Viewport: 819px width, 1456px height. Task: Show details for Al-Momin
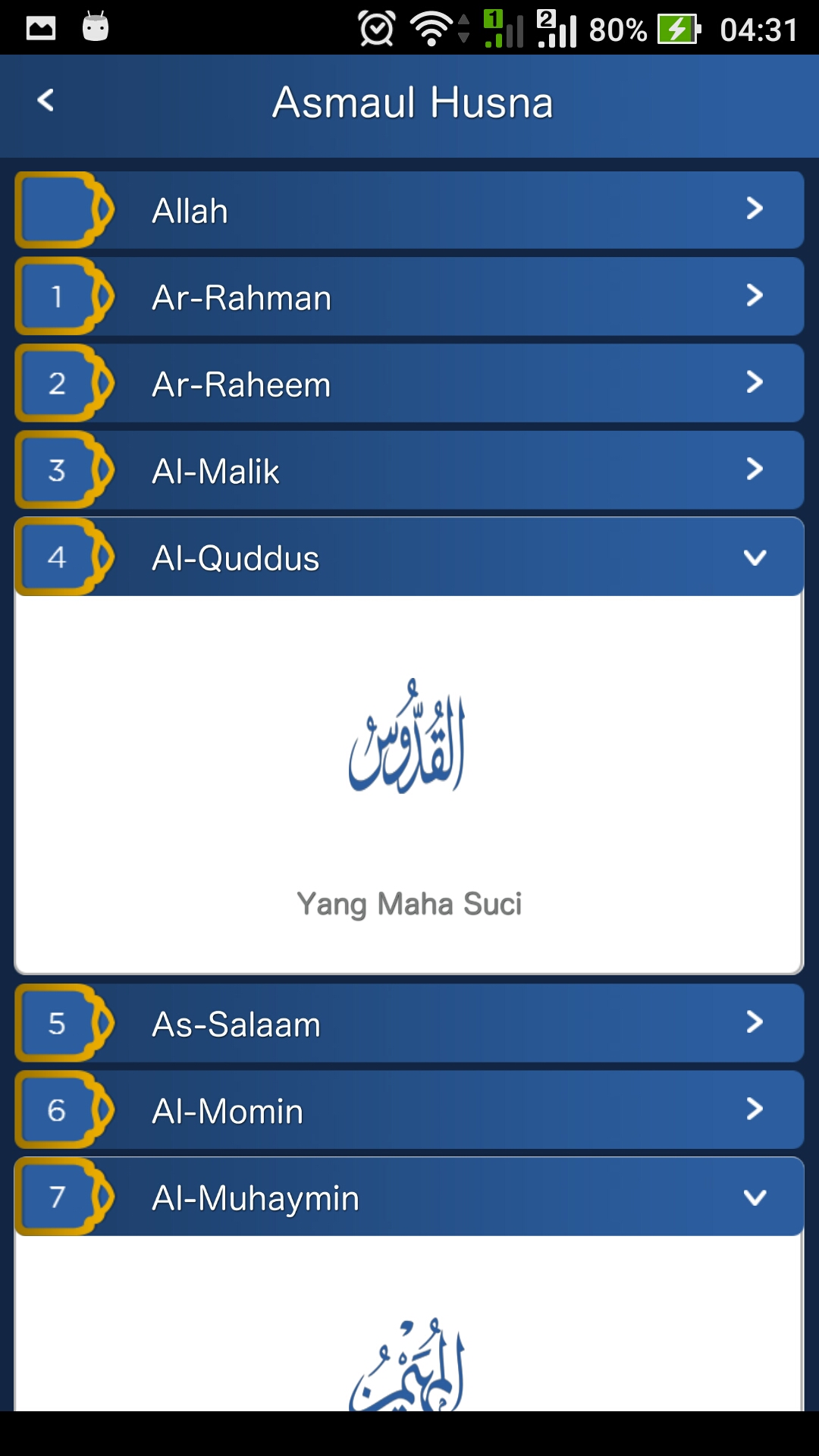click(x=409, y=1109)
